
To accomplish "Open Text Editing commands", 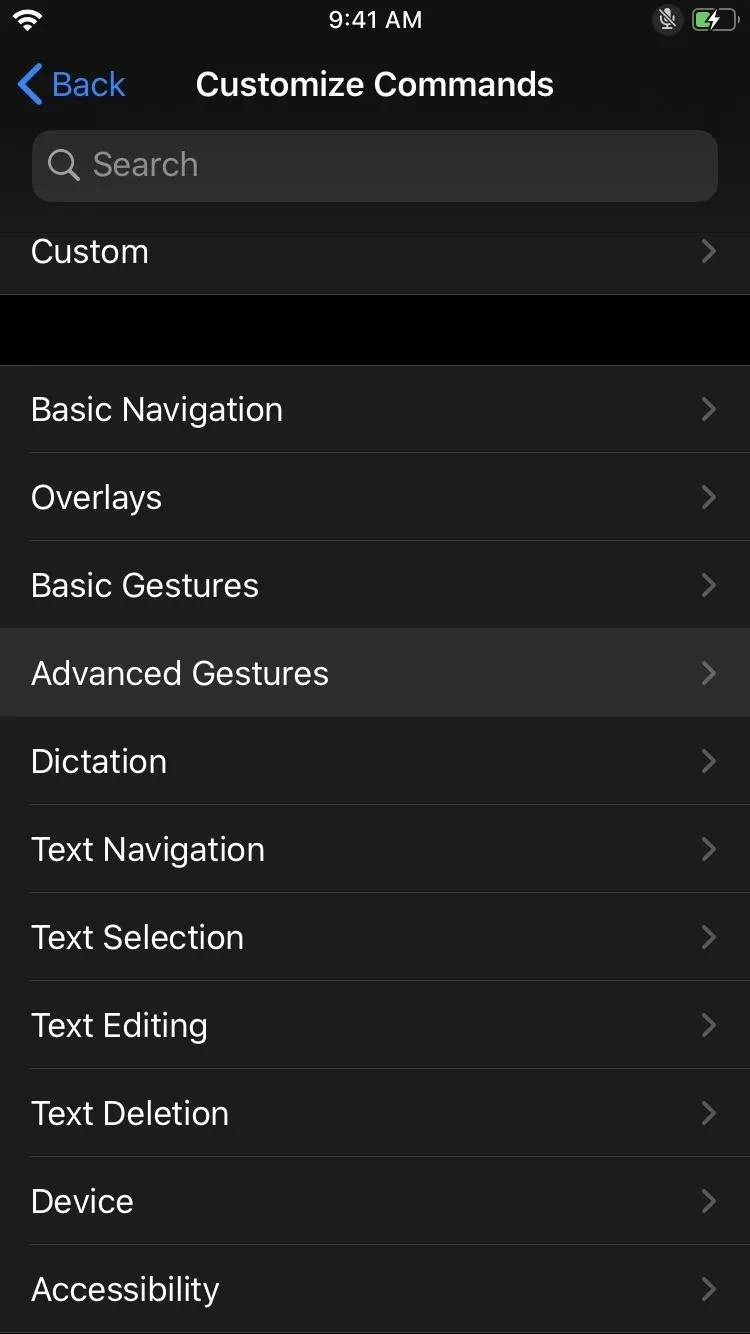I will pyautogui.click(x=375, y=1025).
